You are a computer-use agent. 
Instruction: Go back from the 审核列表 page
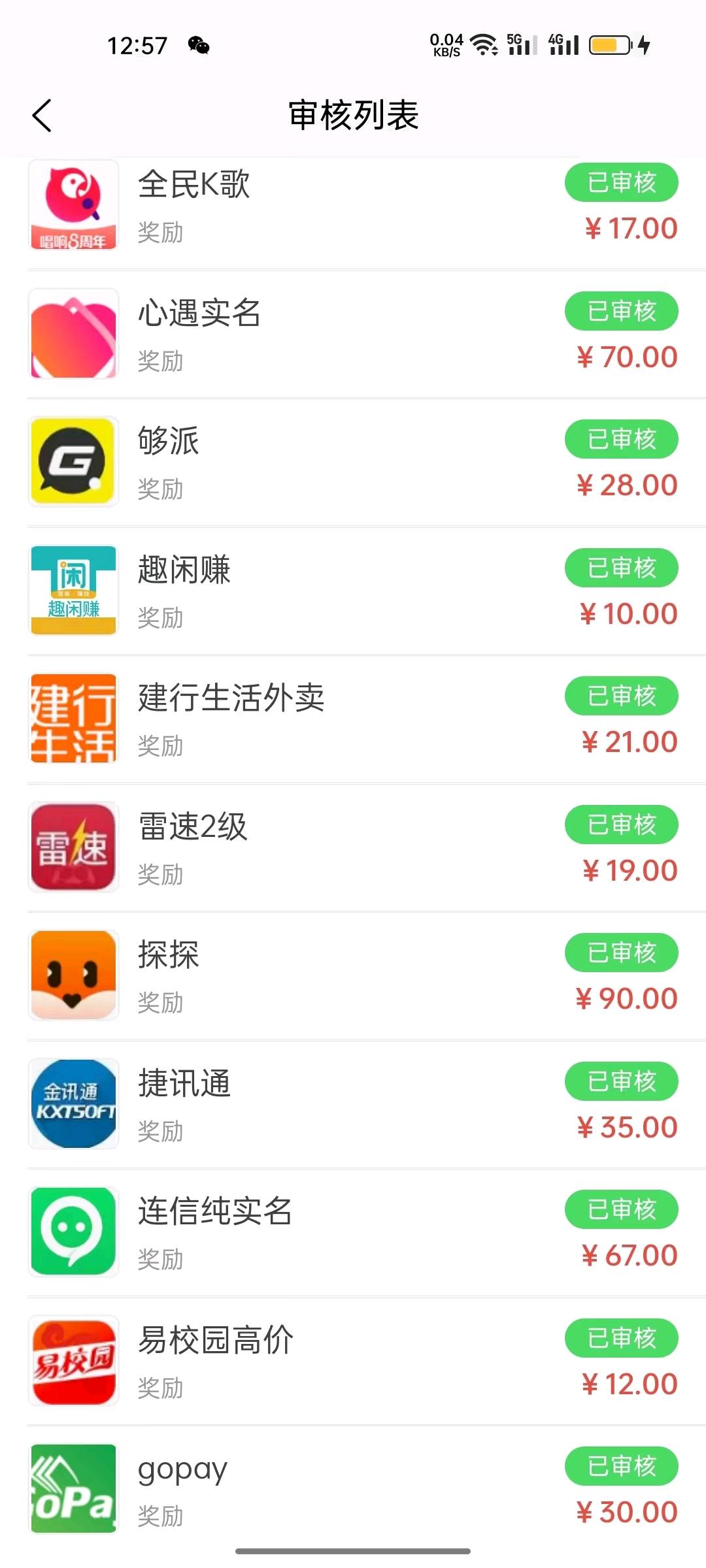42,116
